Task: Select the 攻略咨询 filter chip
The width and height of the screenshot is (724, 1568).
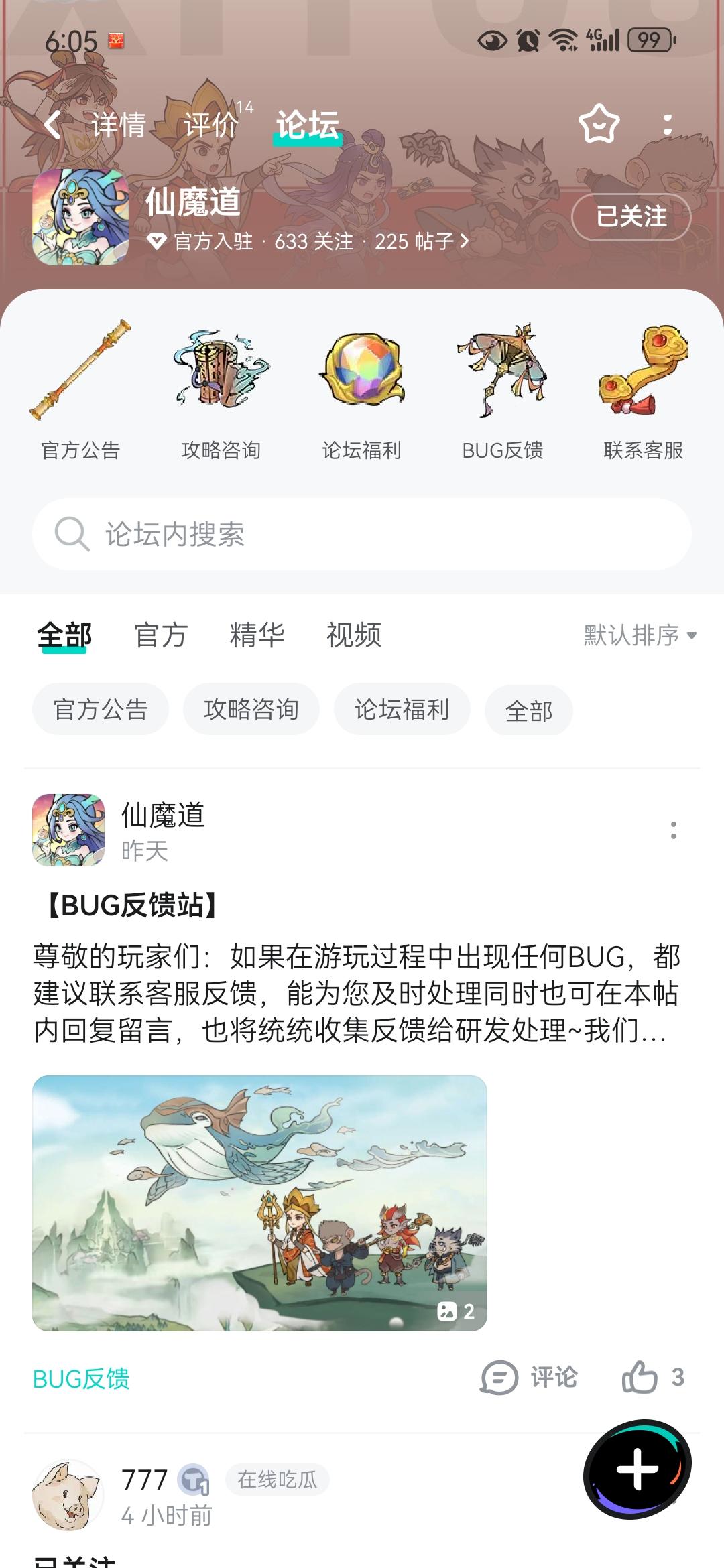Action: pyautogui.click(x=251, y=710)
